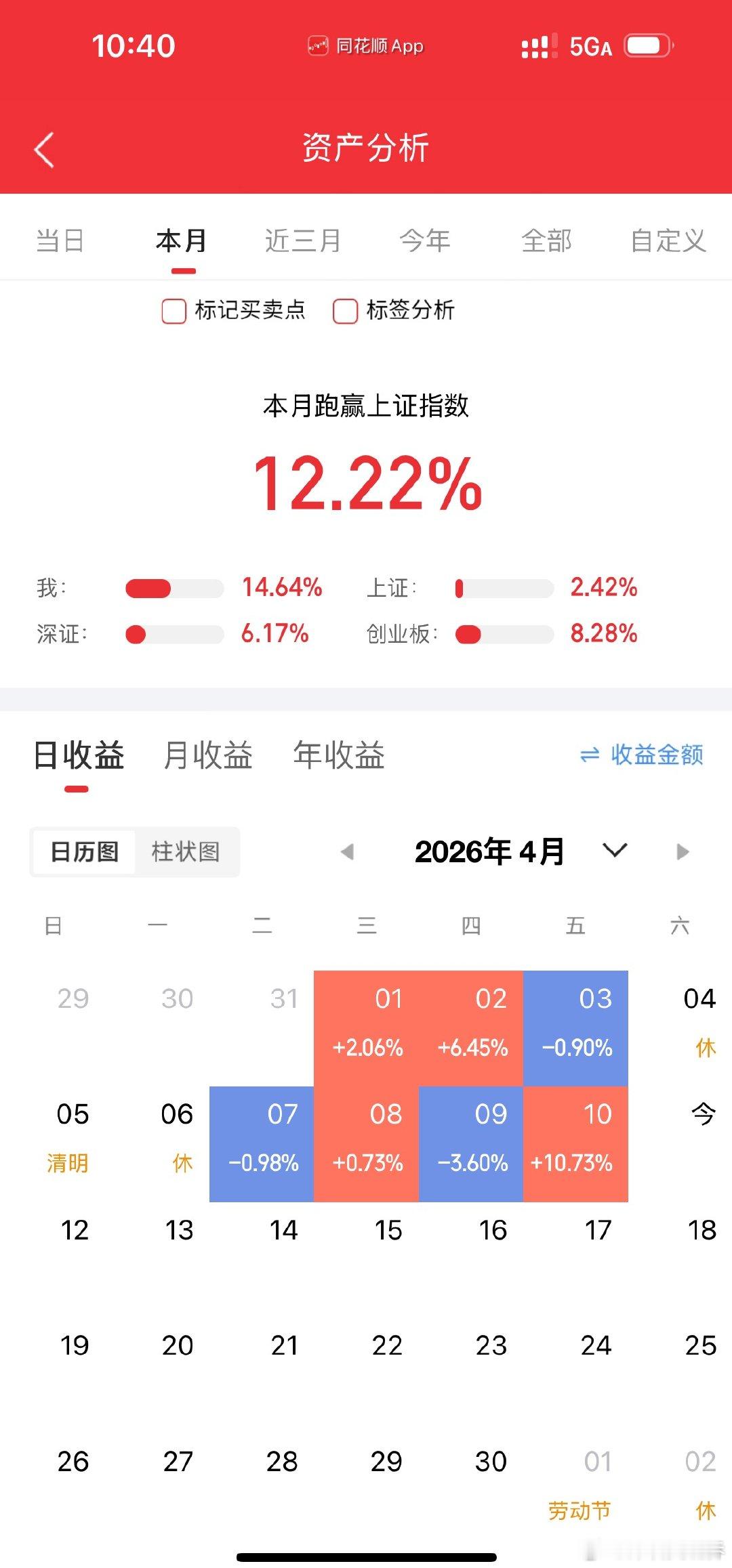Open the month picker via the 2026年4月 chevron
The width and height of the screenshot is (732, 1568).
coord(614,852)
